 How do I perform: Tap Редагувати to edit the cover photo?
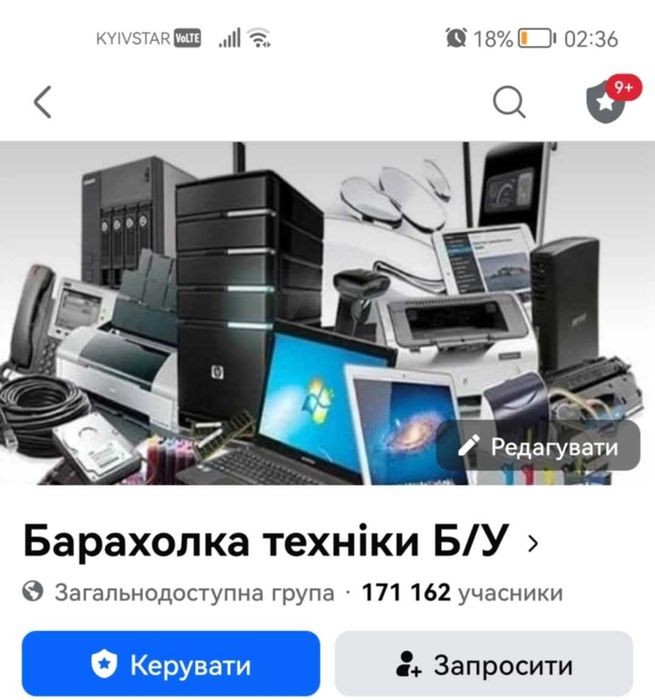pos(538,448)
